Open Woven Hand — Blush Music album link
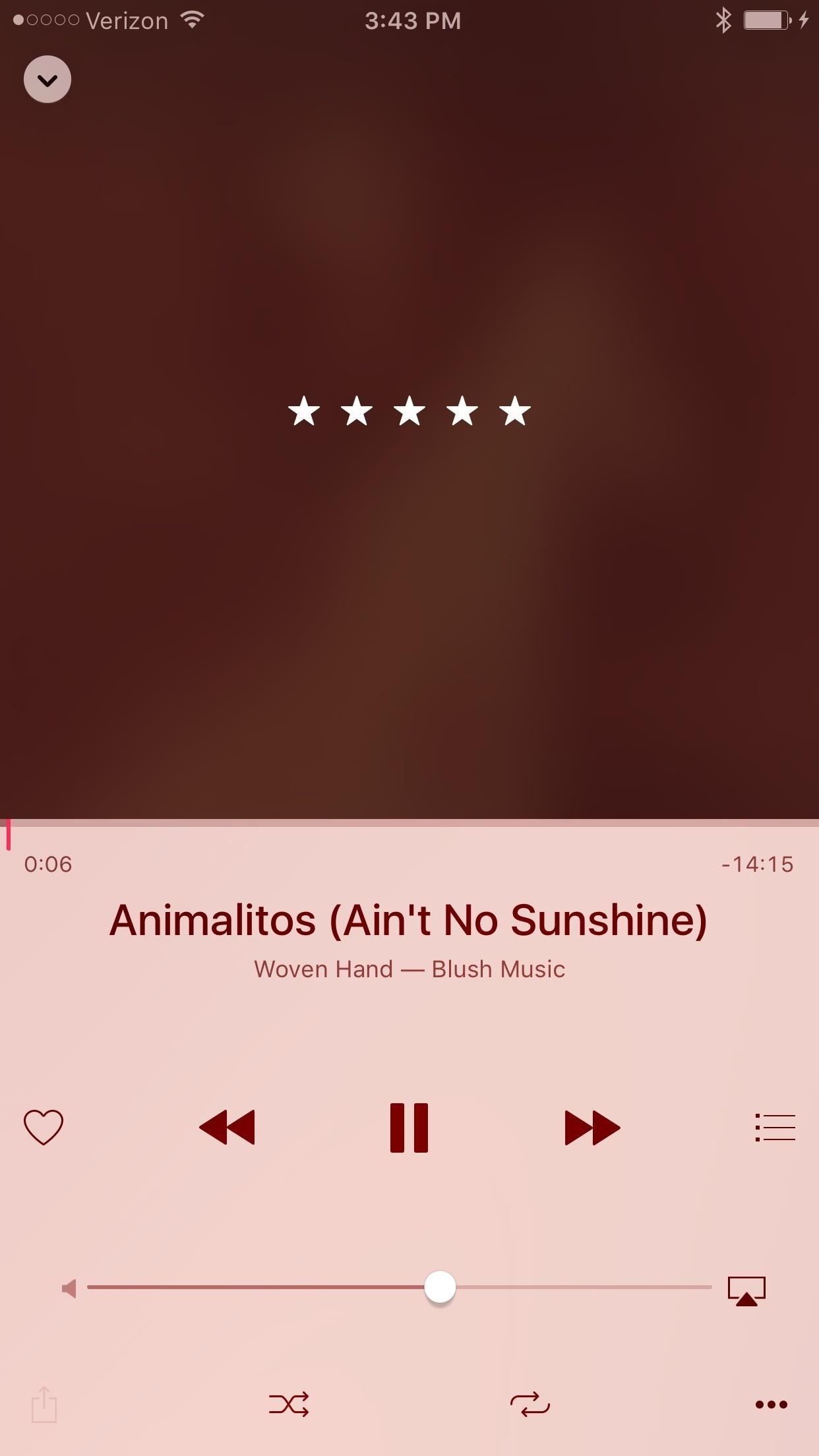This screenshot has height=1456, width=819. point(409,969)
